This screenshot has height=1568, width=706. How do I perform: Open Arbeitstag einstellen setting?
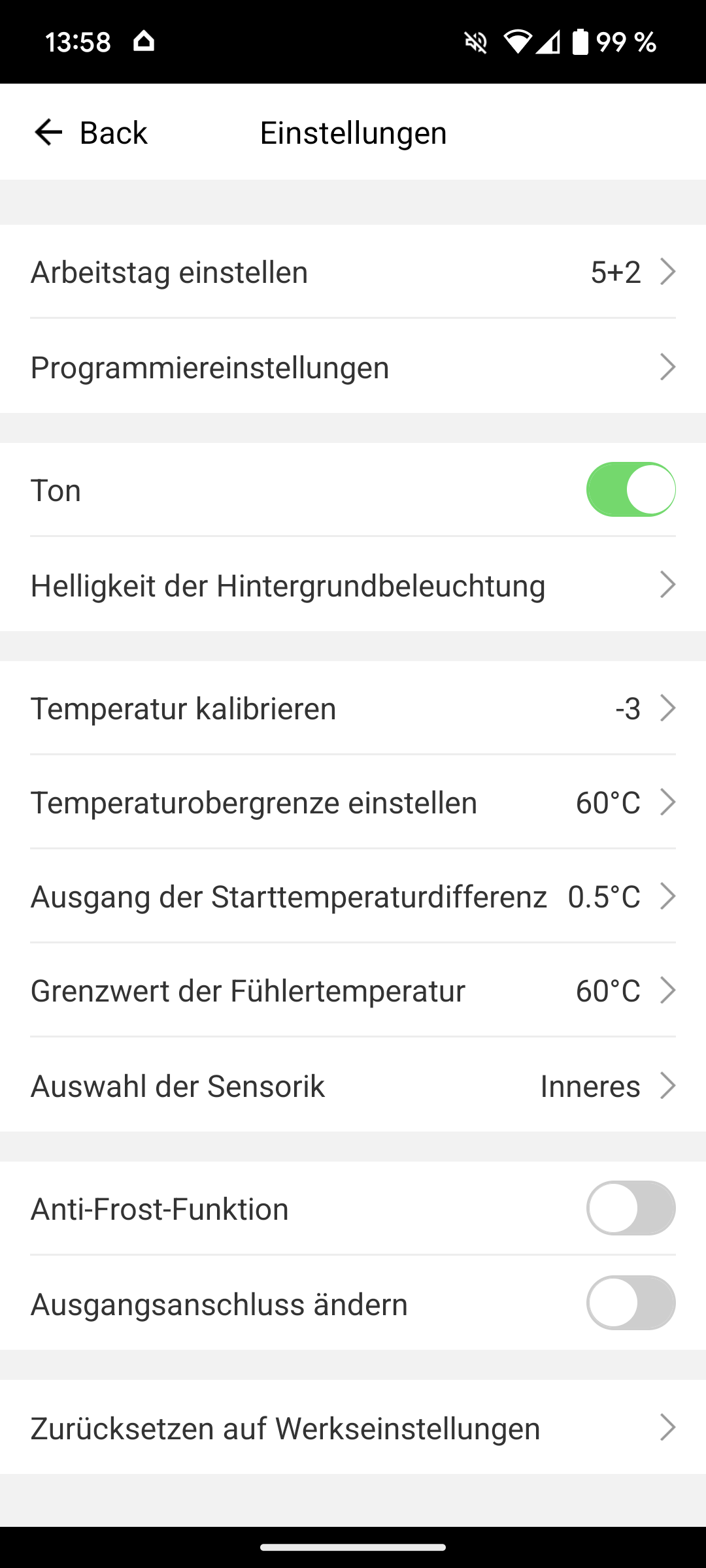pyautogui.click(x=353, y=272)
